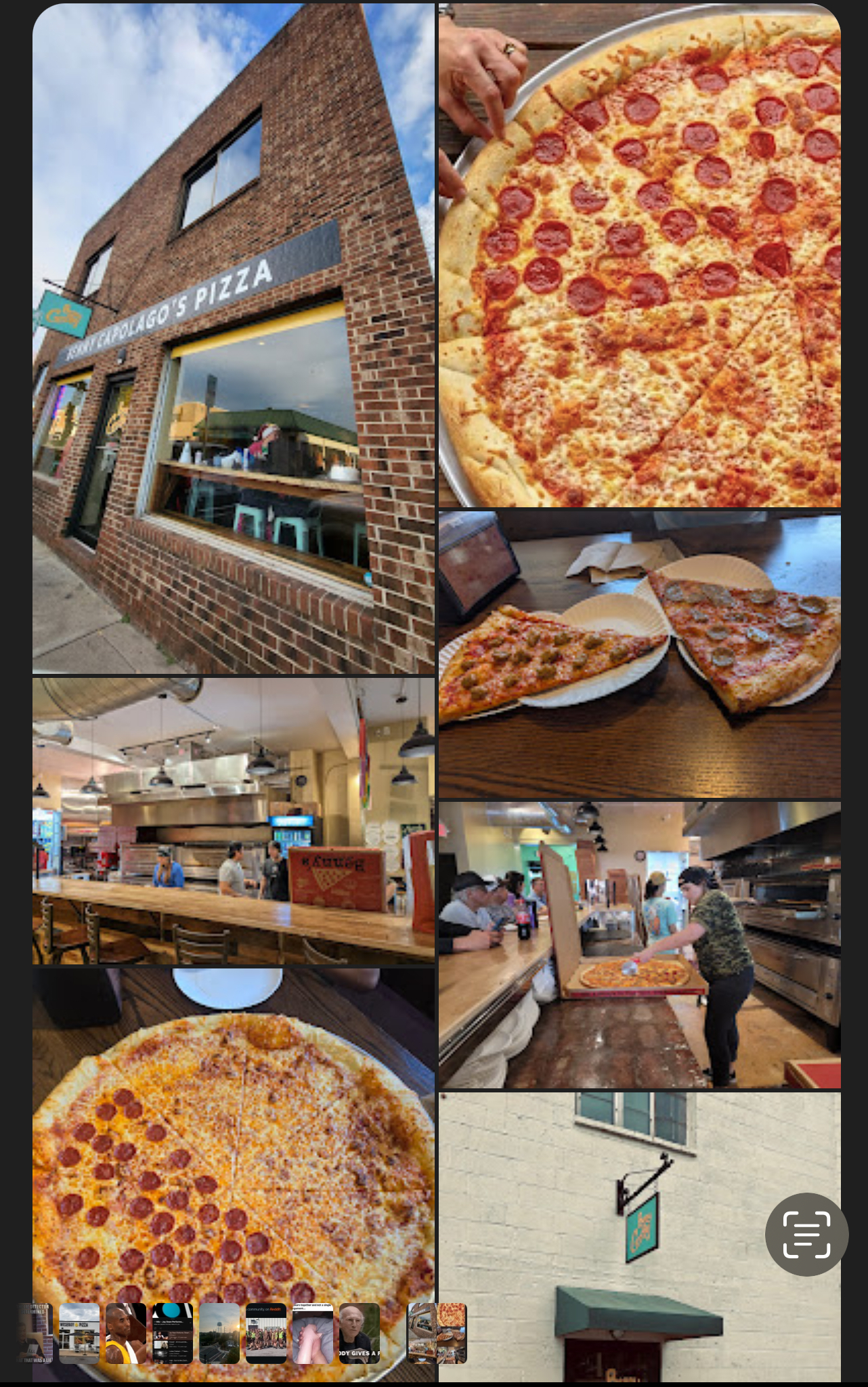Select the current pizza collage thumbnail
The height and width of the screenshot is (1387, 868).
pos(437,1333)
